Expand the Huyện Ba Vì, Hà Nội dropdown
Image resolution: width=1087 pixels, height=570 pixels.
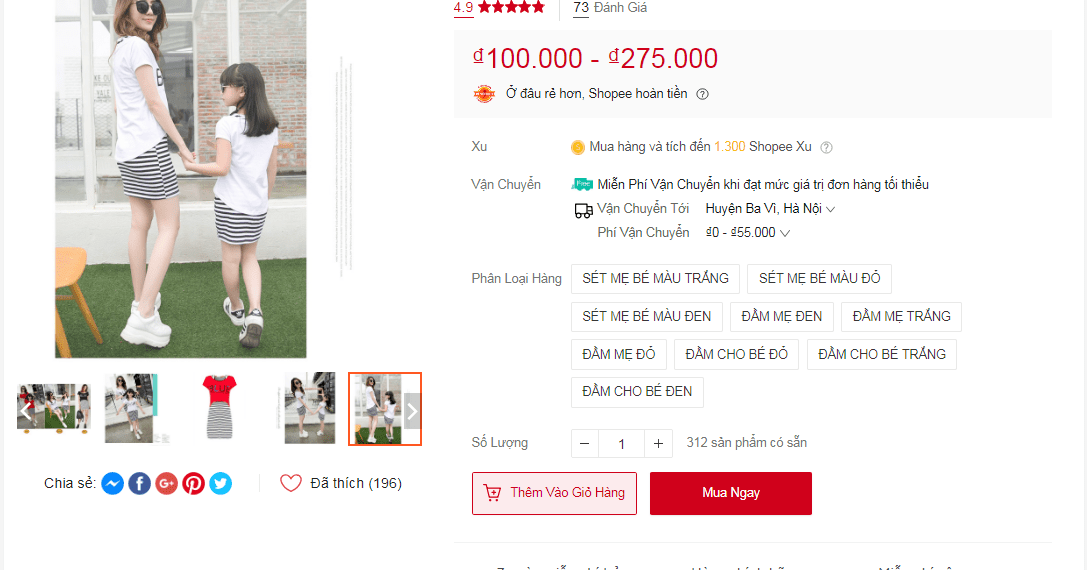(x=770, y=209)
